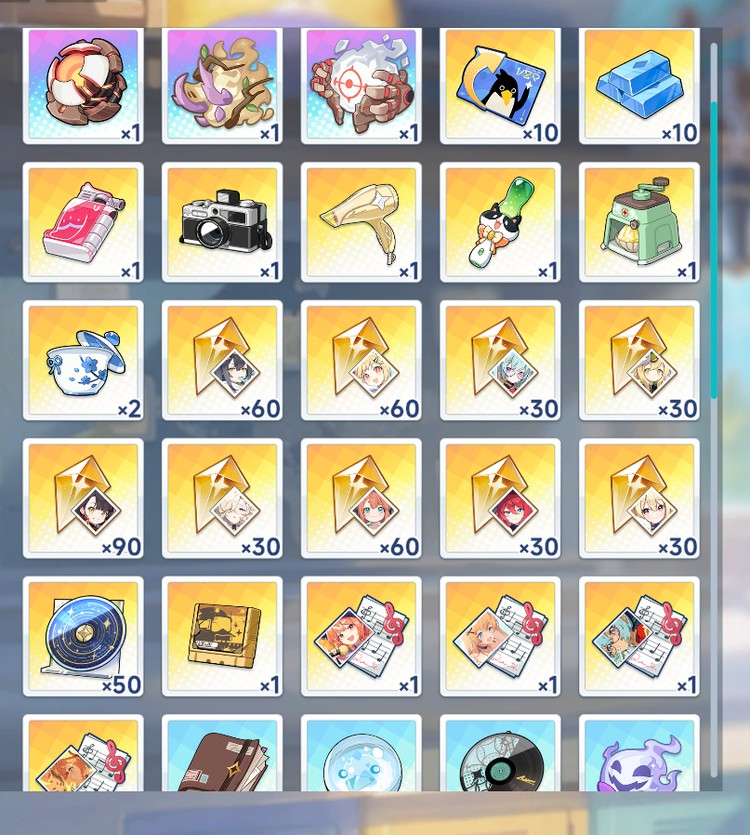
Task: Select the green cat-paw bottle item
Action: [500, 222]
